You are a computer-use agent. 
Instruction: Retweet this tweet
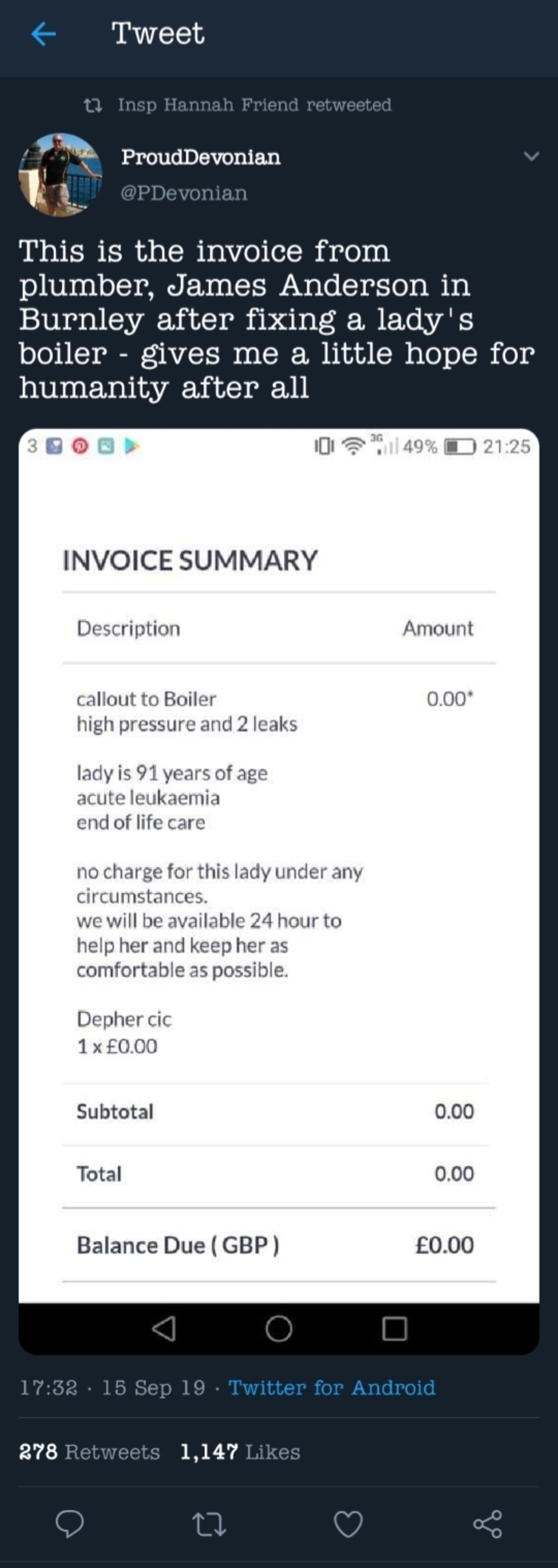(209, 1524)
